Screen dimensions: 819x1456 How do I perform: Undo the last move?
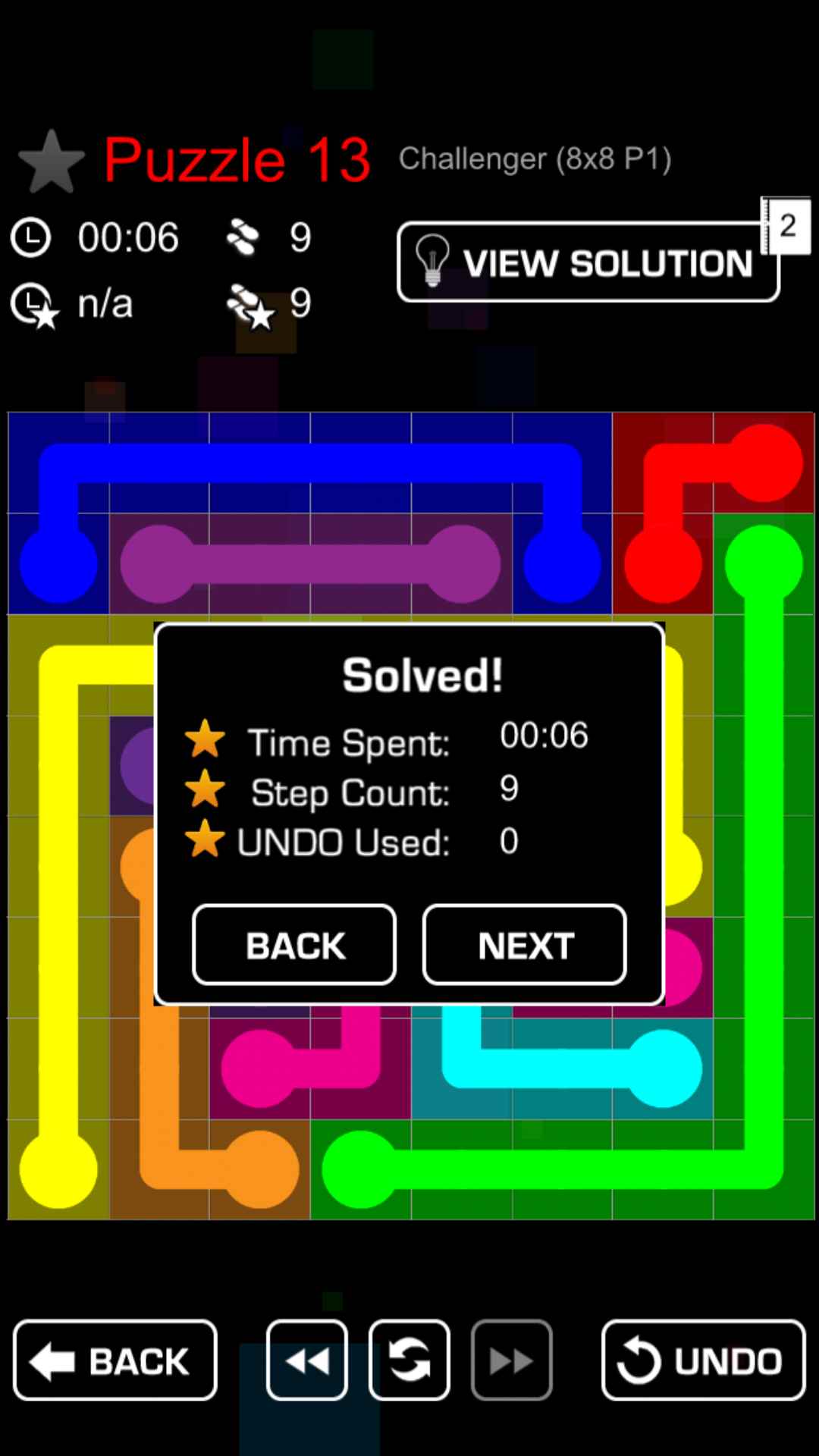tap(703, 1360)
